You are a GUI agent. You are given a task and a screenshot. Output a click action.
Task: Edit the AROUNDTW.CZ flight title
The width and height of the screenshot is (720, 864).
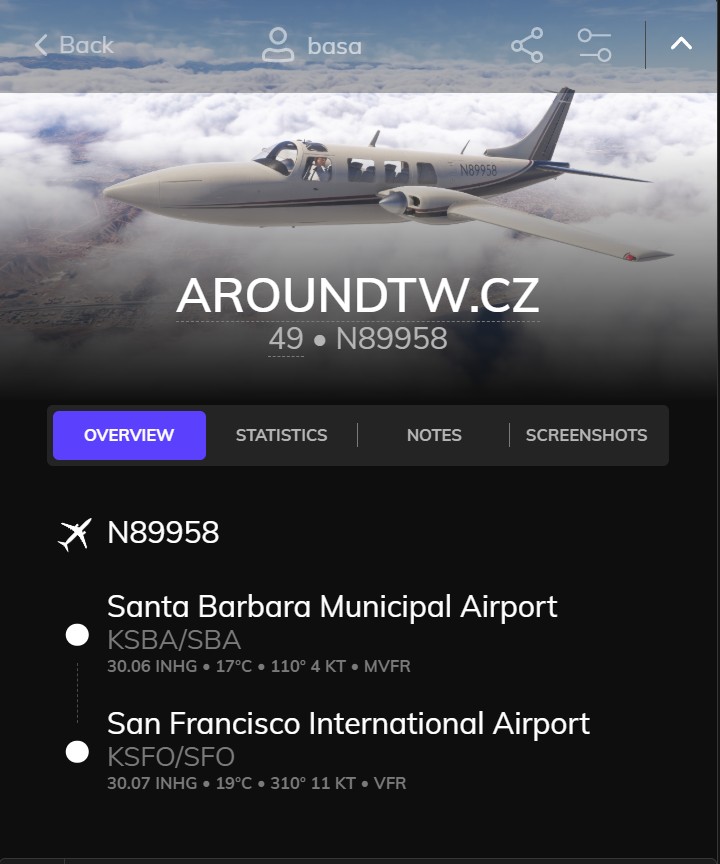point(358,296)
